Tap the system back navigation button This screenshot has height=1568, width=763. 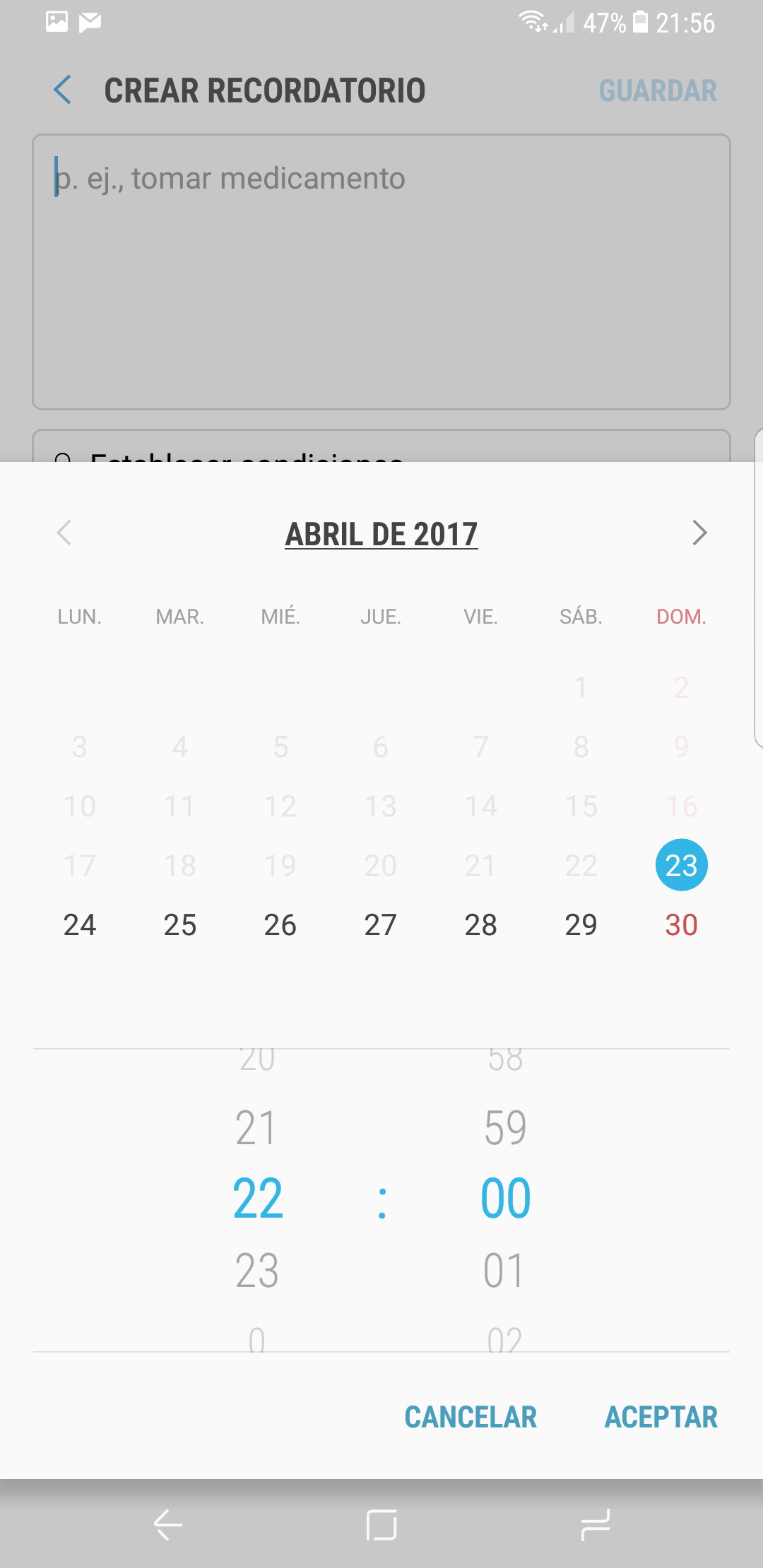pyautogui.click(x=168, y=1525)
